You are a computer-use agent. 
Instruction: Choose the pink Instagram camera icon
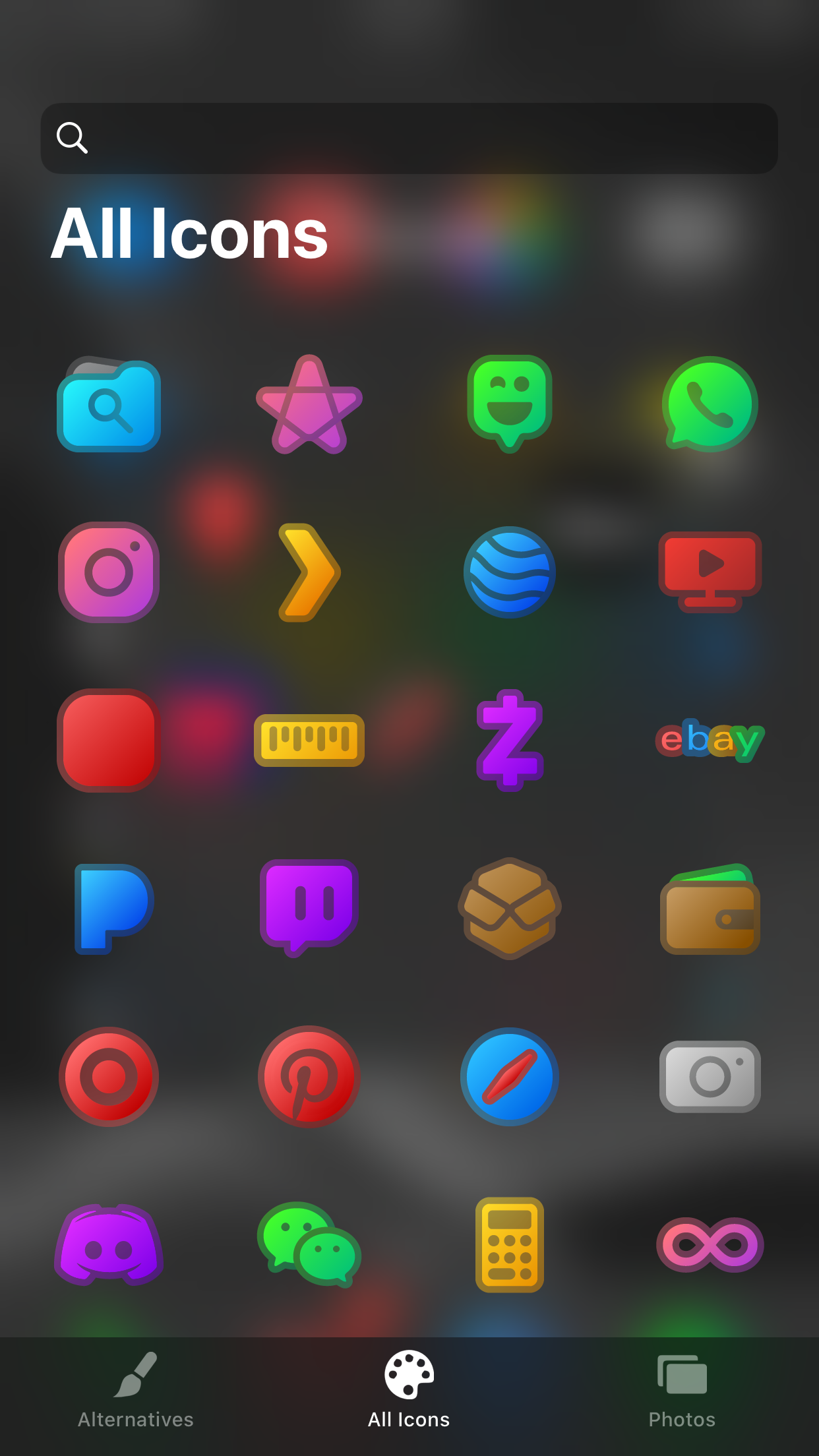pyautogui.click(x=109, y=572)
